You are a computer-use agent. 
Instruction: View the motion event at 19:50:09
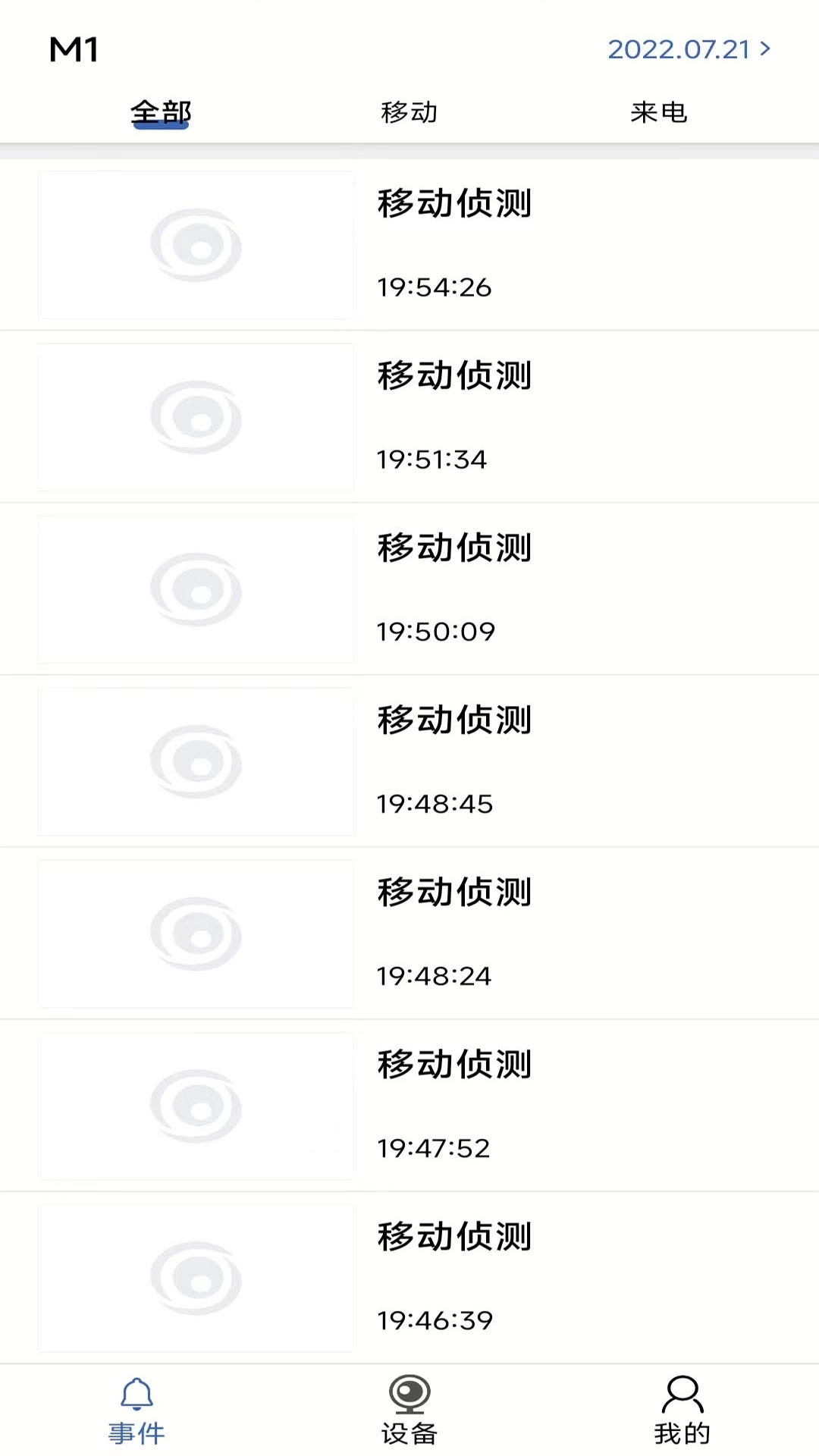point(409,589)
